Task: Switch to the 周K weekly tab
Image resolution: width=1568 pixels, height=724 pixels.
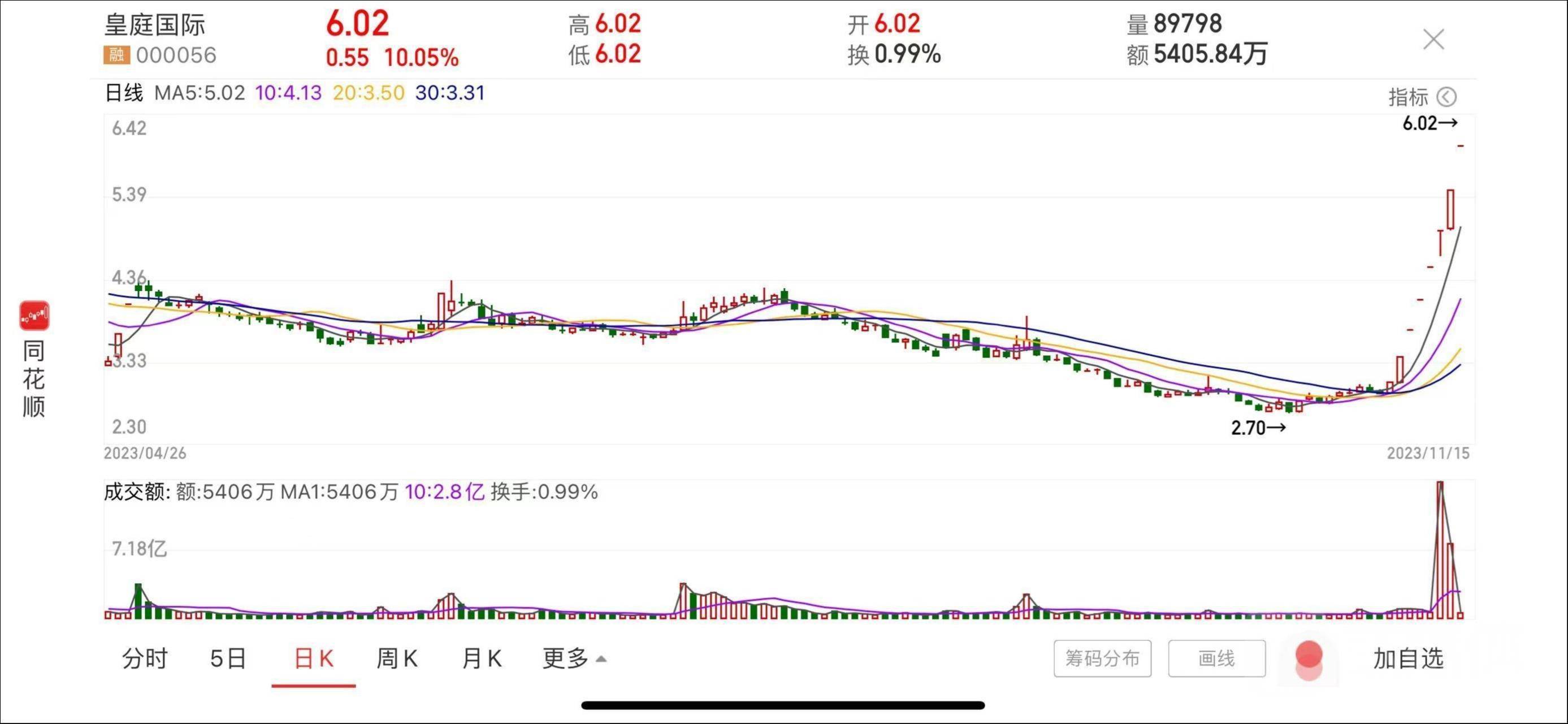Action: [x=397, y=658]
